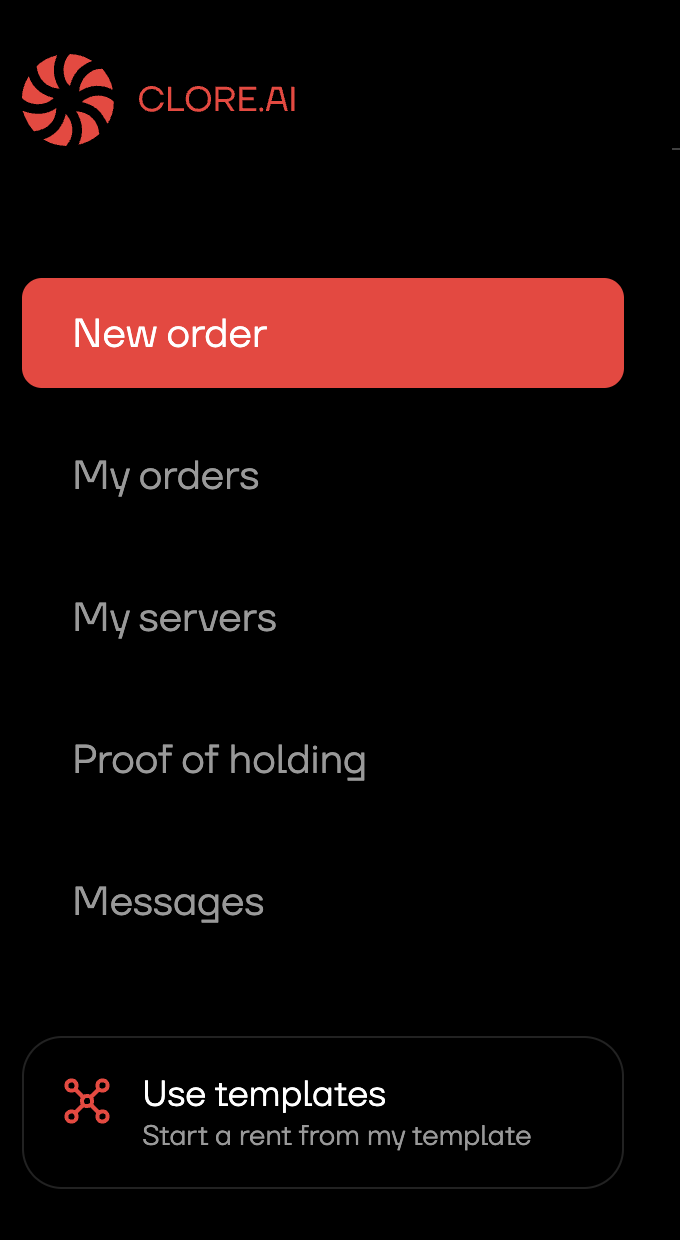The image size is (680, 1240).
Task: Tap the Use templates card
Action: pos(322,1112)
